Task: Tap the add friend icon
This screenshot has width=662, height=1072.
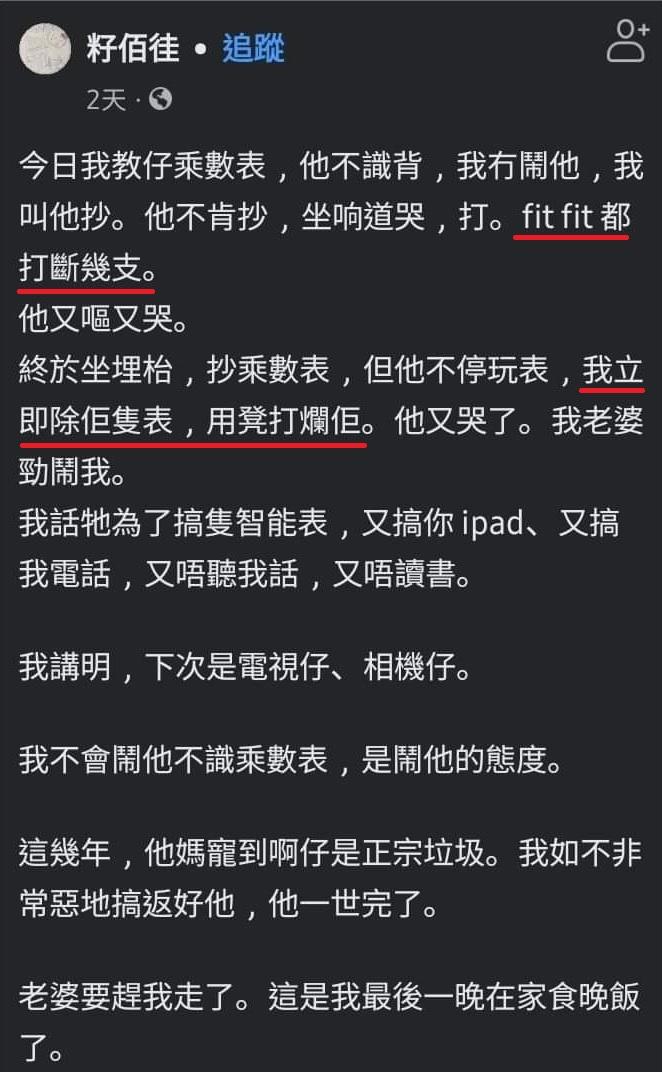Action: (x=628, y=42)
